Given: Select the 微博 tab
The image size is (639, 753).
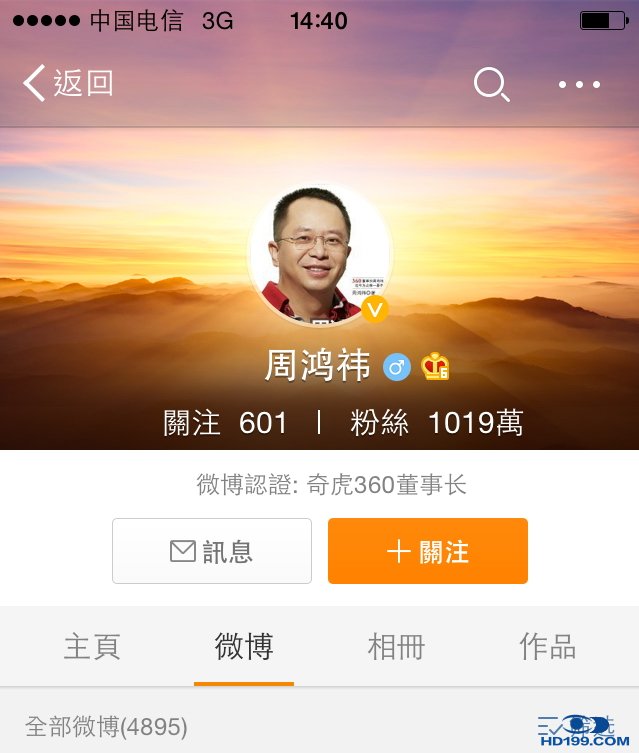Looking at the screenshot, I should pyautogui.click(x=244, y=647).
